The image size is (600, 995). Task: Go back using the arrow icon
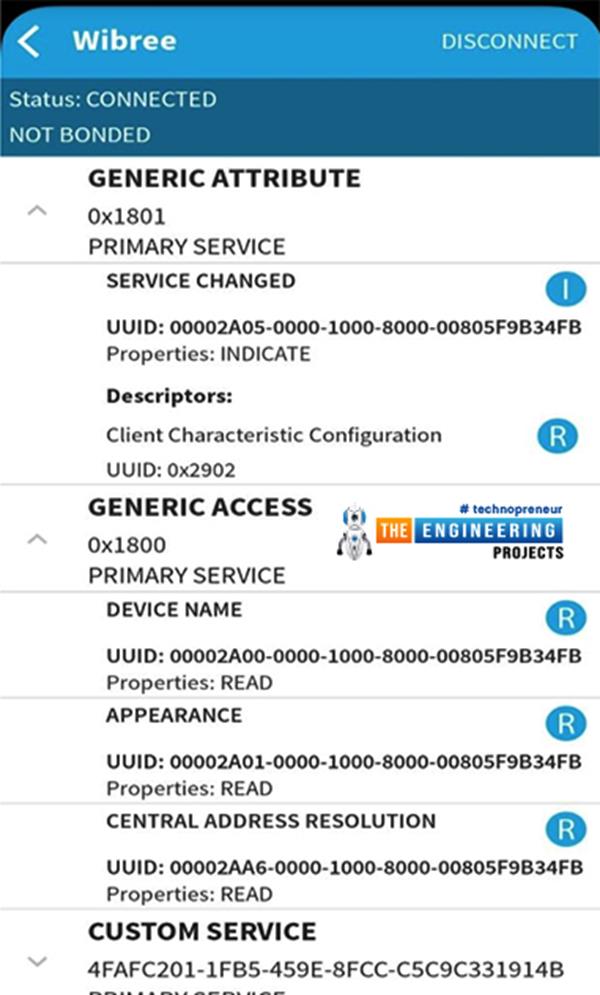click(x=30, y=42)
